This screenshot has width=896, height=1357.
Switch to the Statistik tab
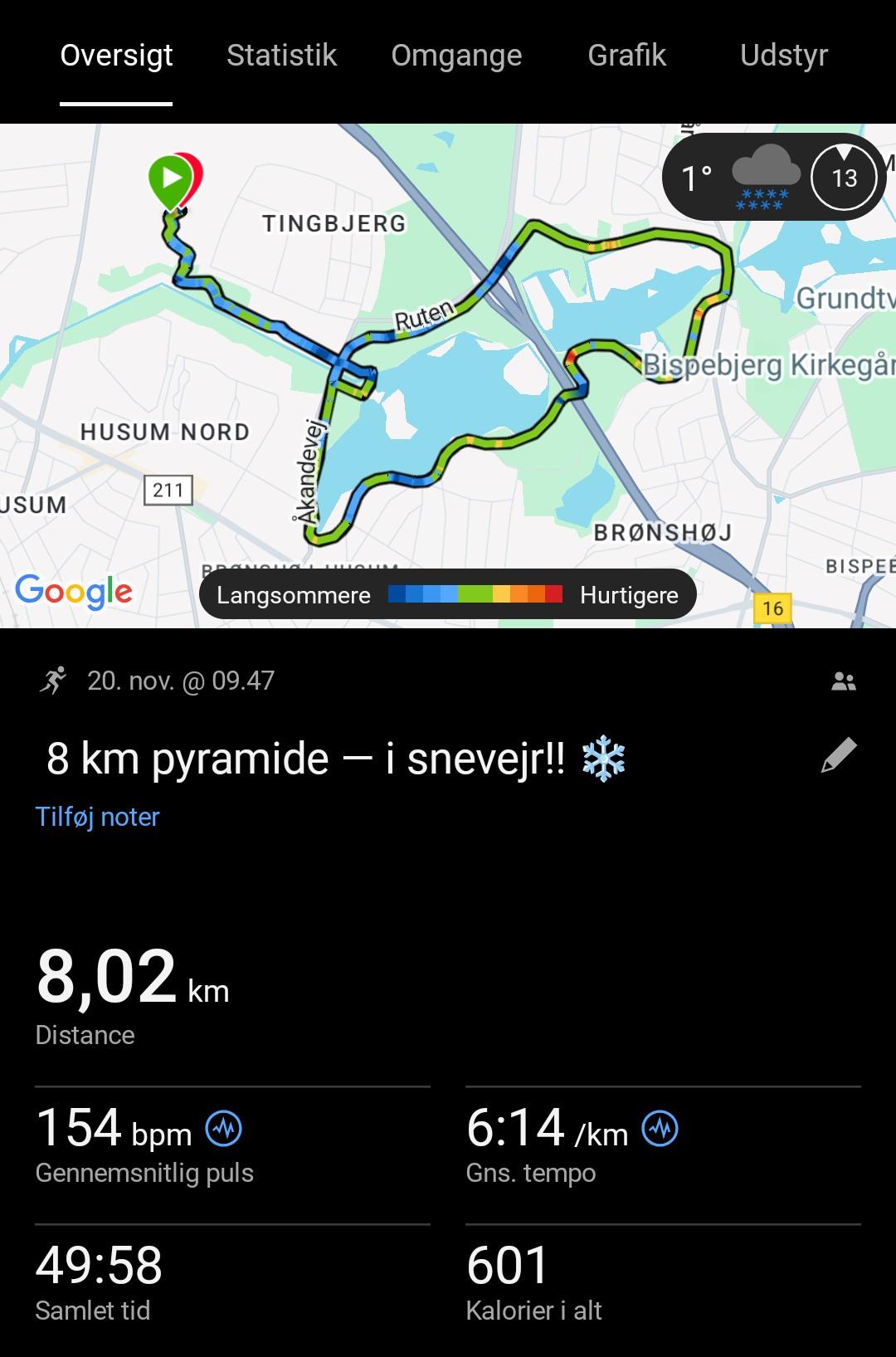(281, 56)
